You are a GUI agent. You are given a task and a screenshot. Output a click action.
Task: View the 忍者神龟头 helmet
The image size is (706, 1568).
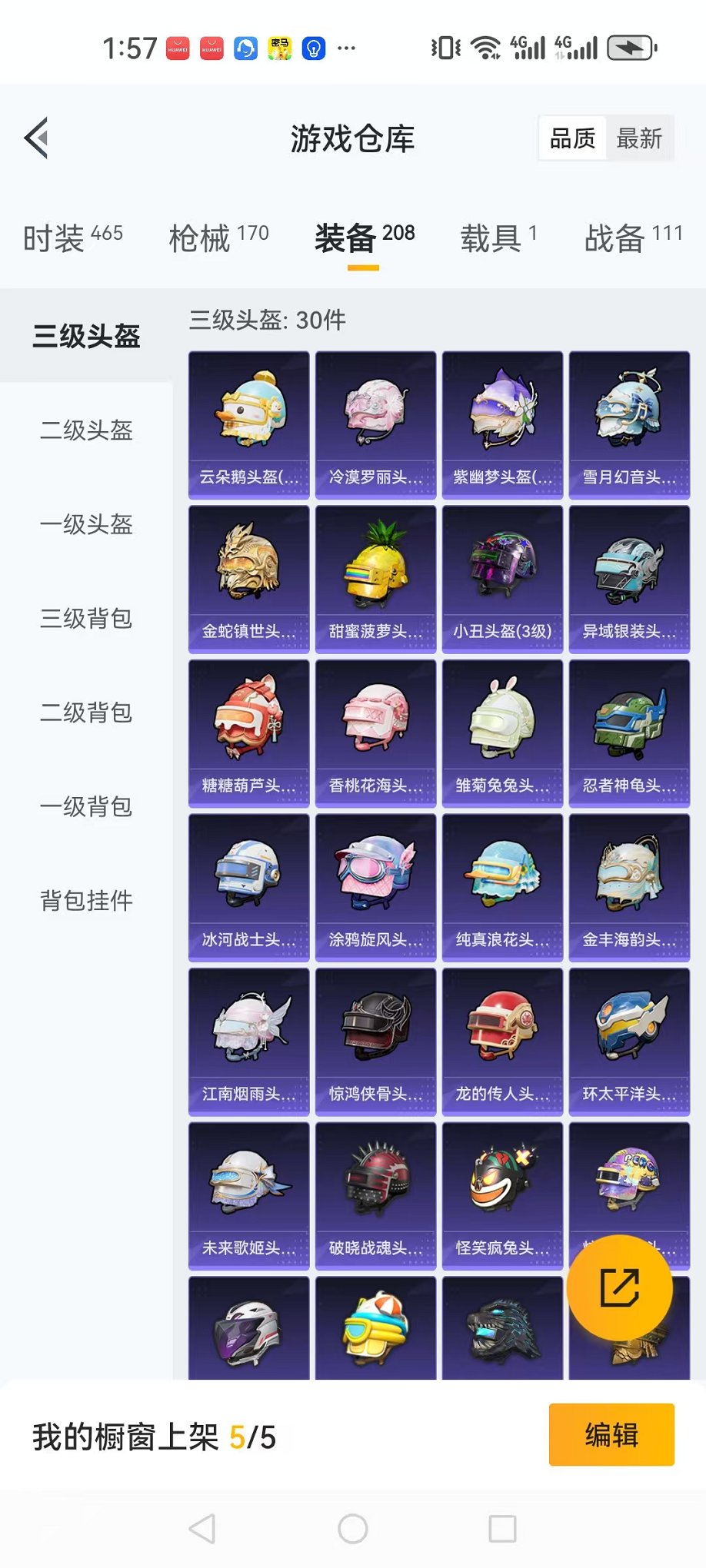coord(629,734)
